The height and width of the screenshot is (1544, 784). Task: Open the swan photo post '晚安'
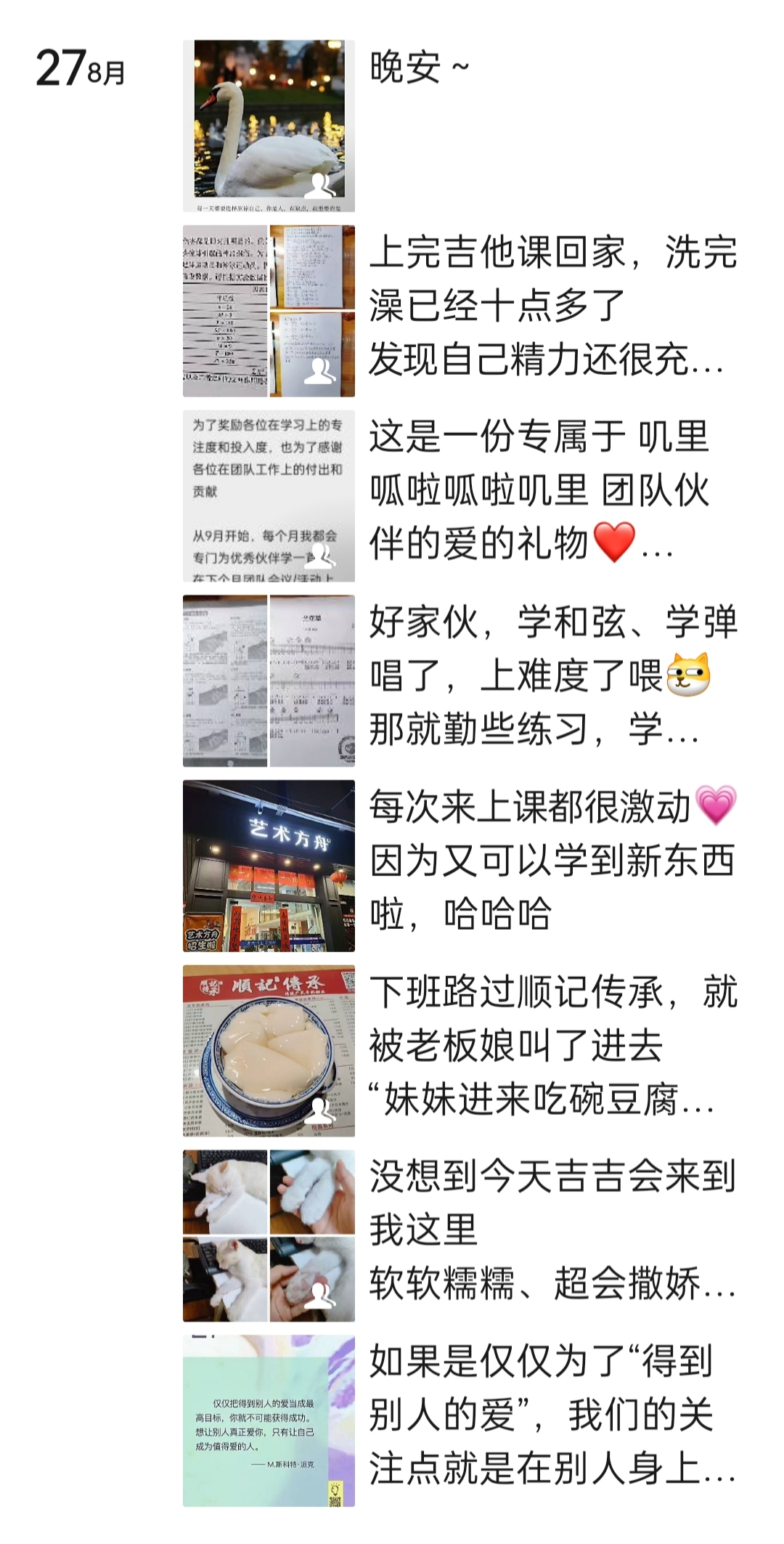click(x=269, y=126)
